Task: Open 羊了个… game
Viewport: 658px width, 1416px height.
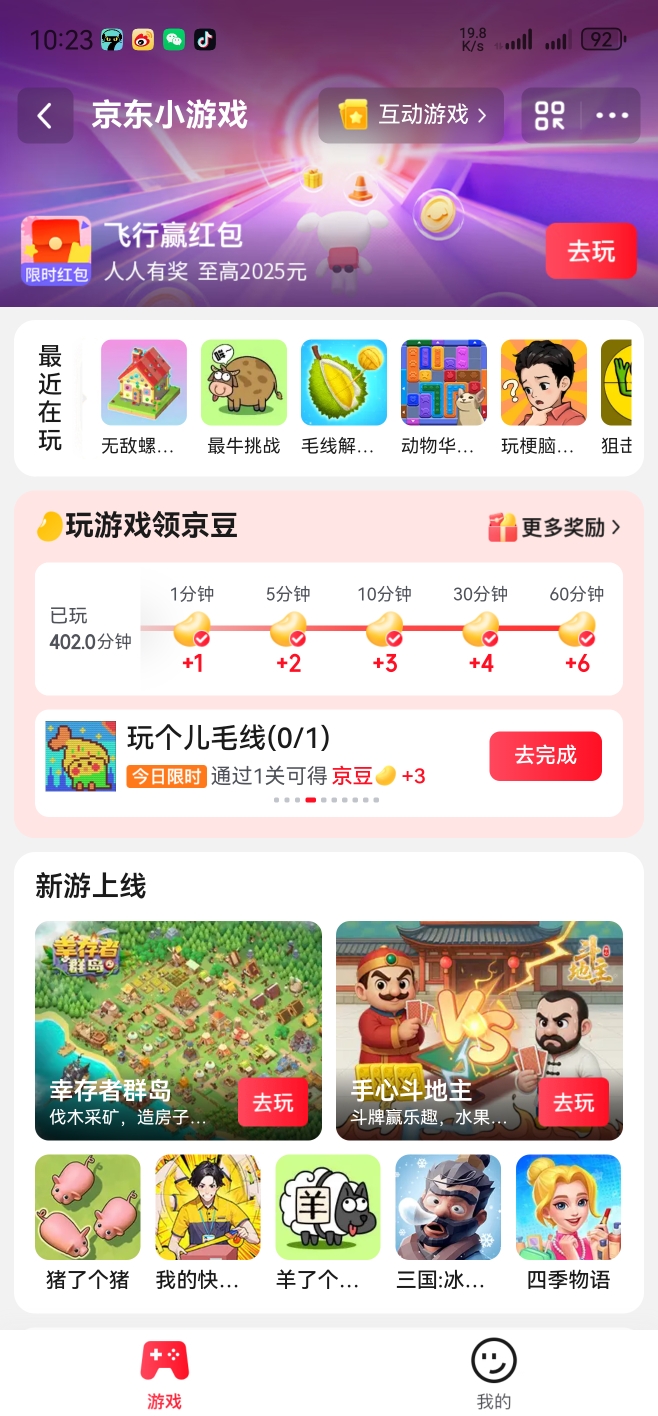Action: tap(328, 1208)
